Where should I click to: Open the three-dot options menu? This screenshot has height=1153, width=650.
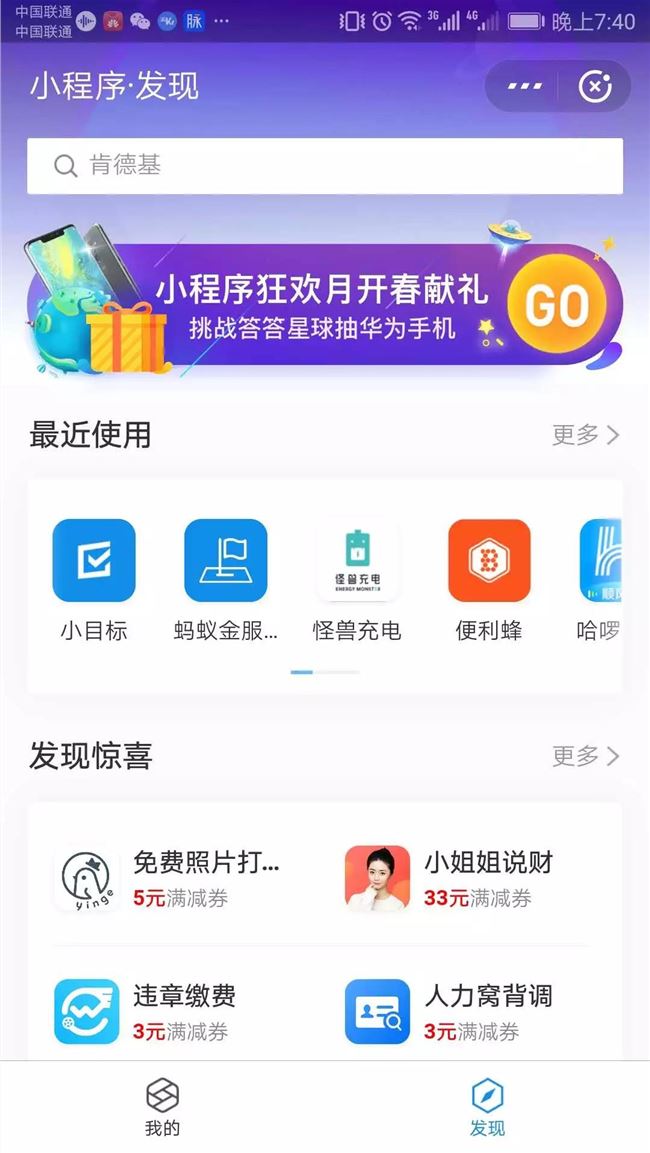[x=524, y=87]
